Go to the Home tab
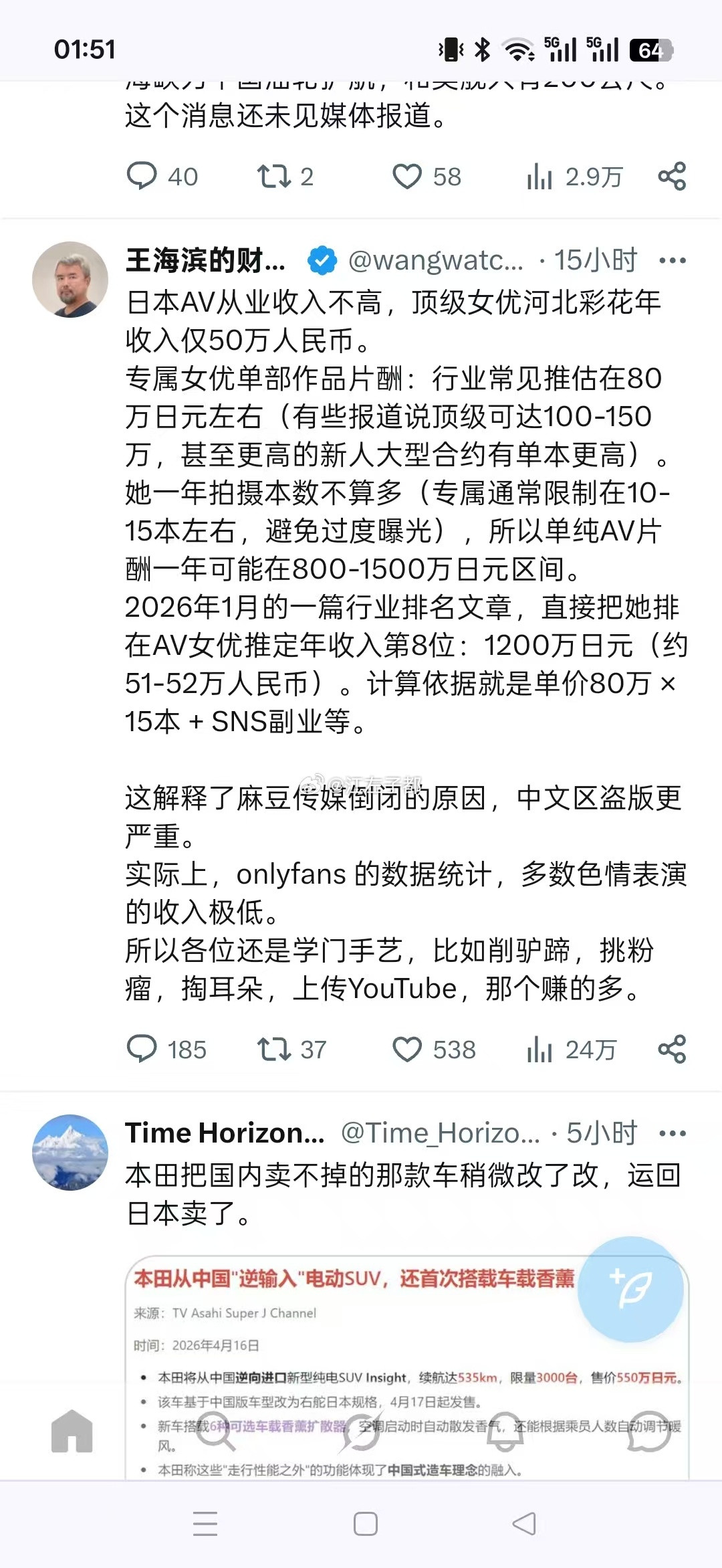The width and height of the screenshot is (722, 1568). [x=74, y=1432]
